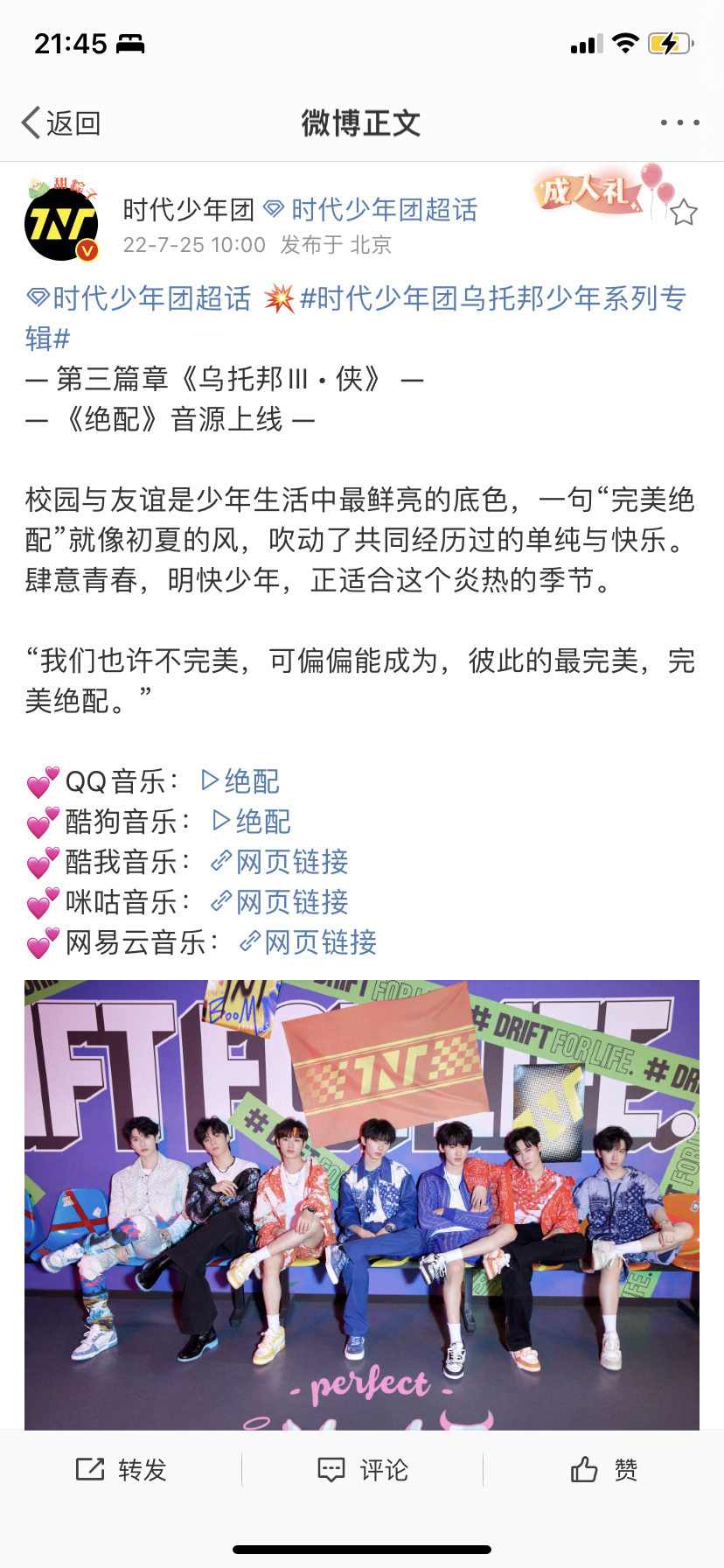Play 绝配 on QQ音乐
The width and height of the screenshot is (724, 1568).
click(x=240, y=780)
